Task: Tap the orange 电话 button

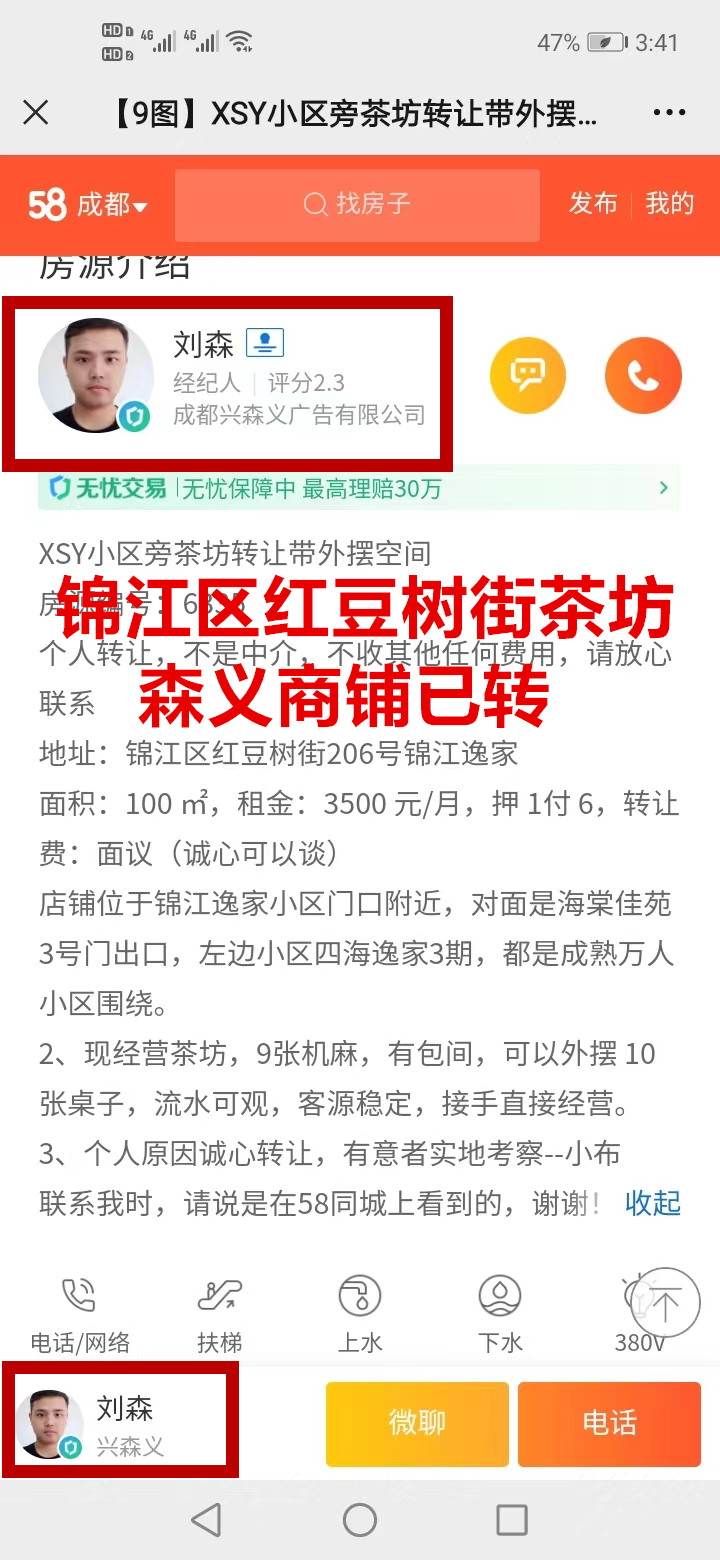Action: [x=609, y=1424]
